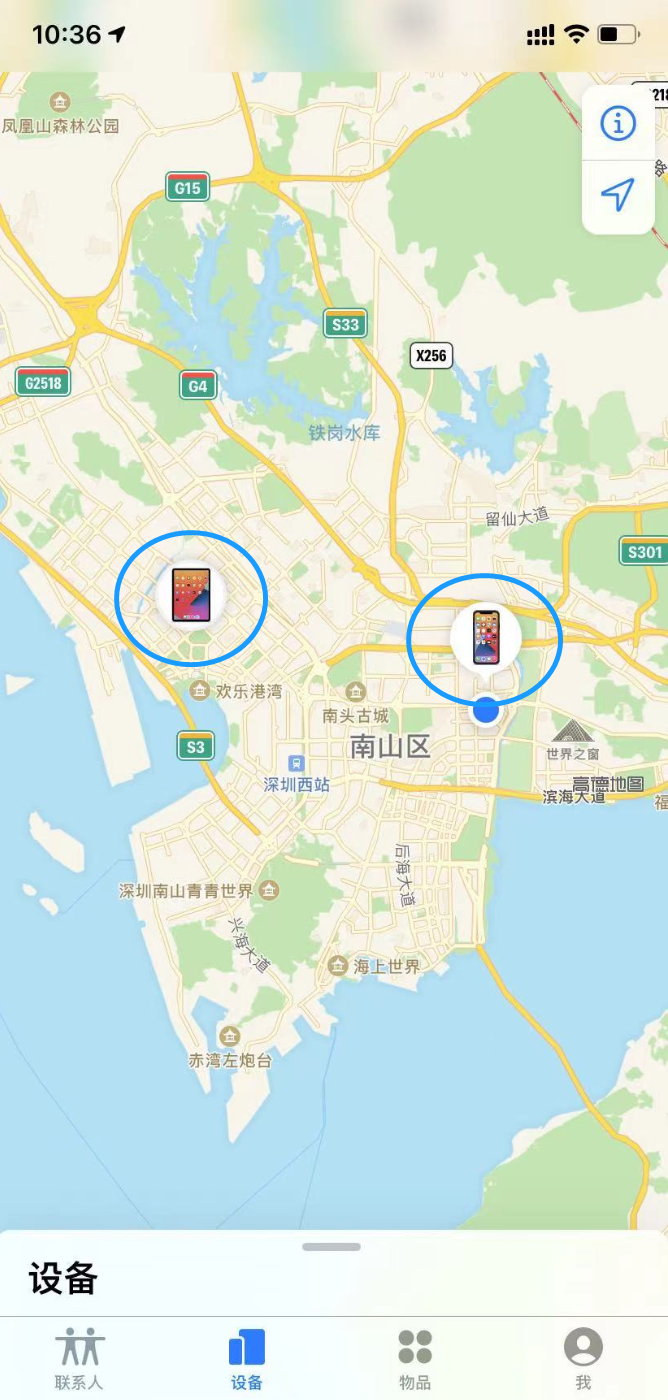
Task: Center the map on my current location
Action: 618,196
